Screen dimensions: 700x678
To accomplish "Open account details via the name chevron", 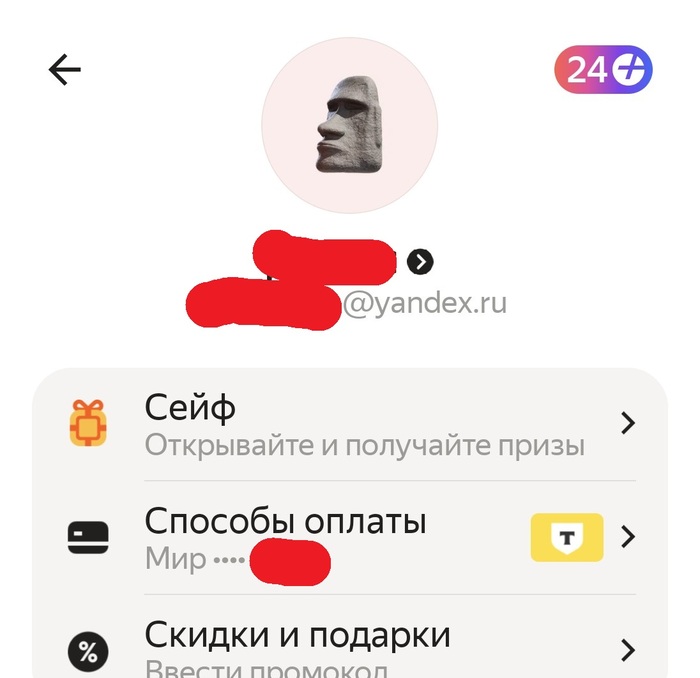I will click(x=421, y=261).
